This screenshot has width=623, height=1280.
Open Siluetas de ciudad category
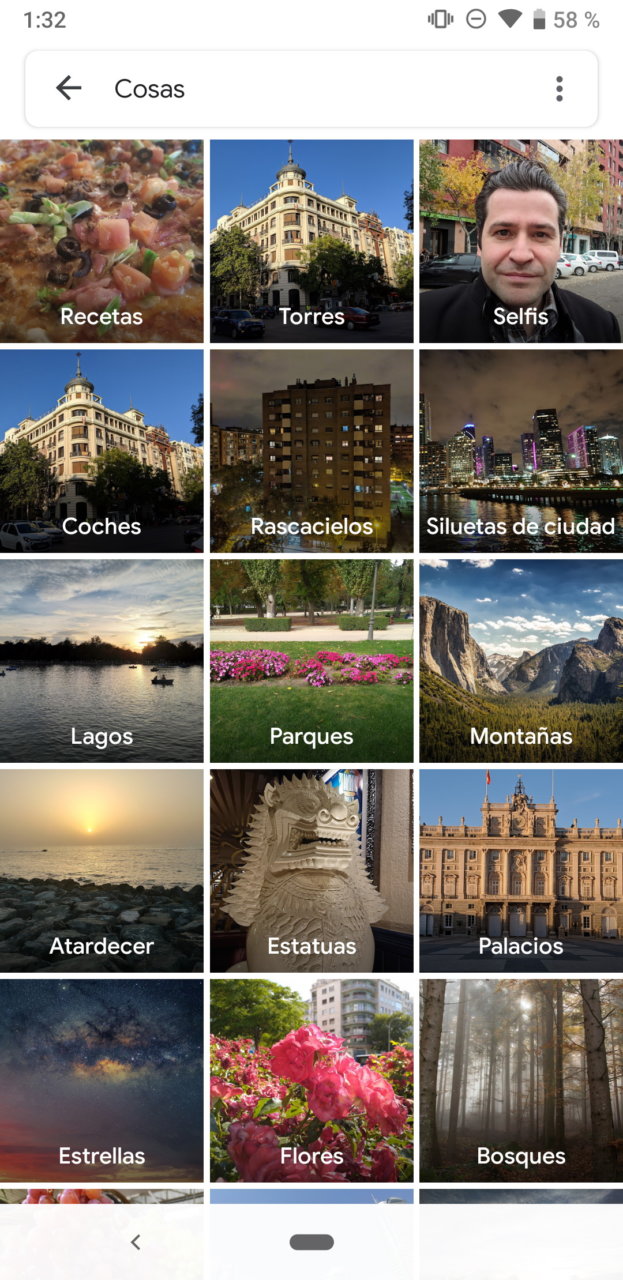pos(520,451)
